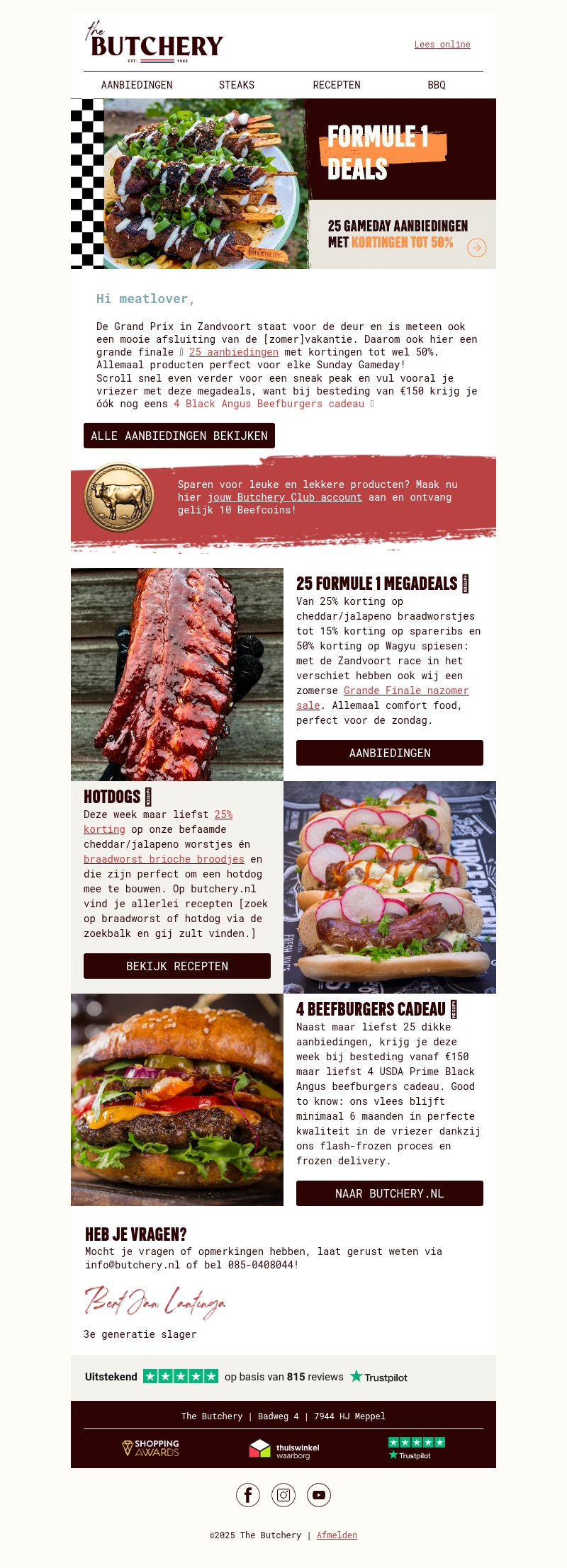Go to the AANBIEDINGEN menu item
Image resolution: width=567 pixels, height=1568 pixels.
click(137, 85)
